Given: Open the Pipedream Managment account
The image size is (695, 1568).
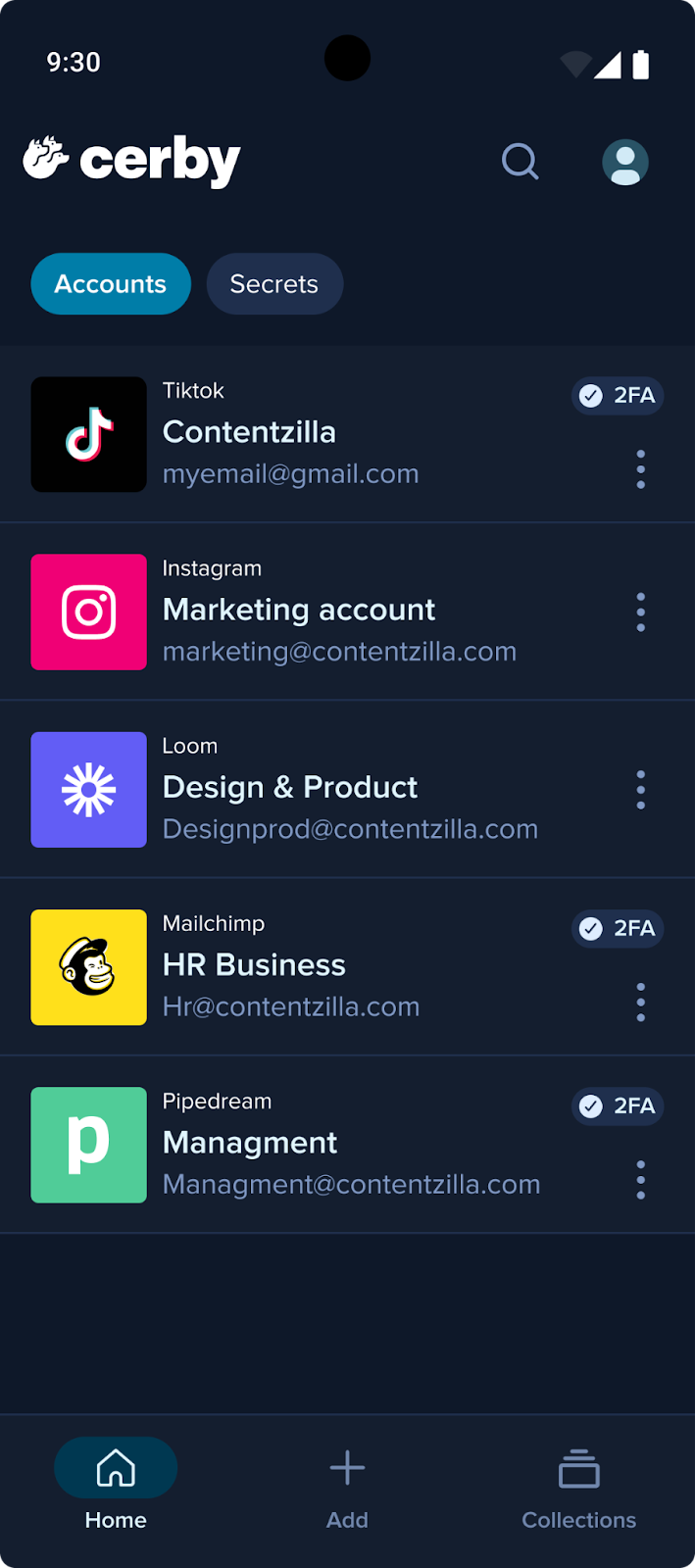Looking at the screenshot, I should (x=347, y=1145).
